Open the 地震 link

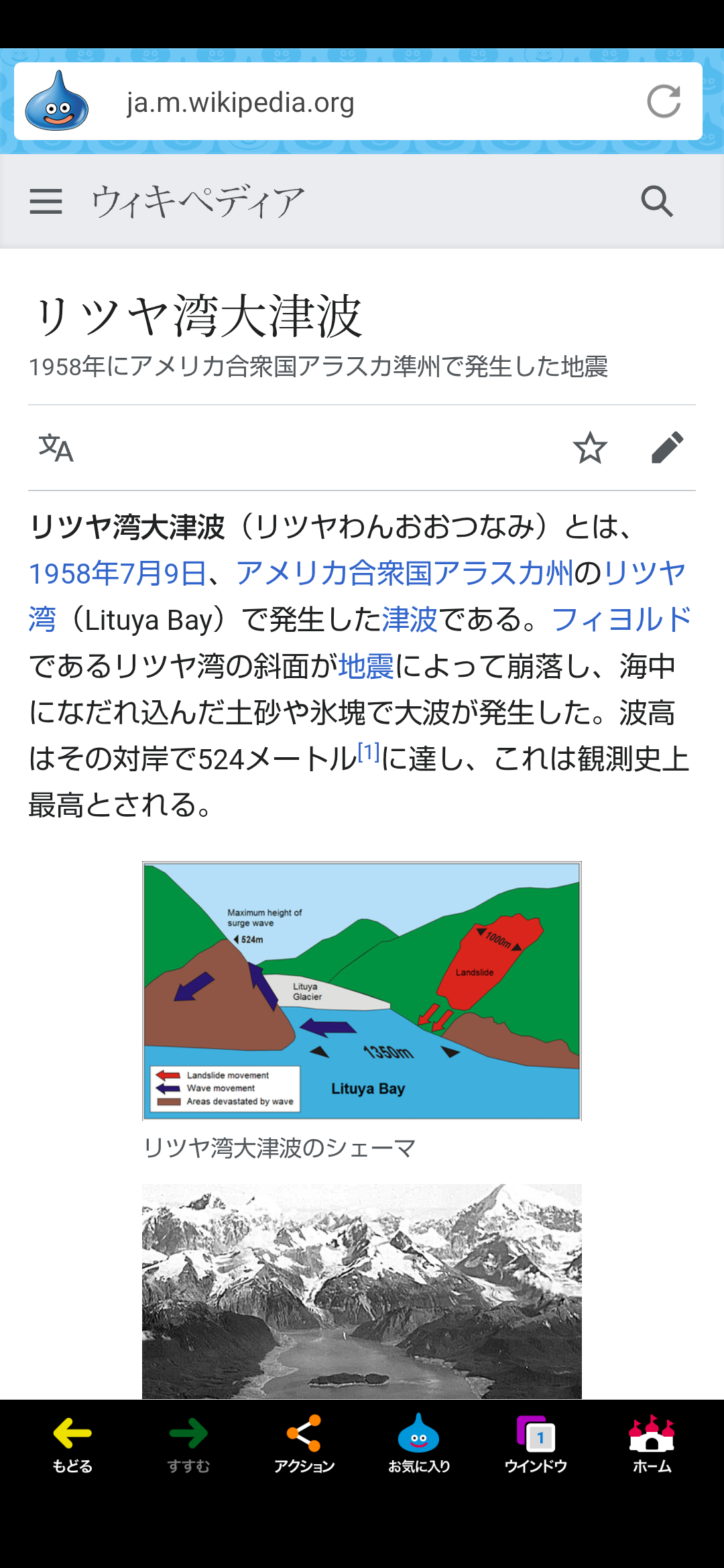point(366,666)
